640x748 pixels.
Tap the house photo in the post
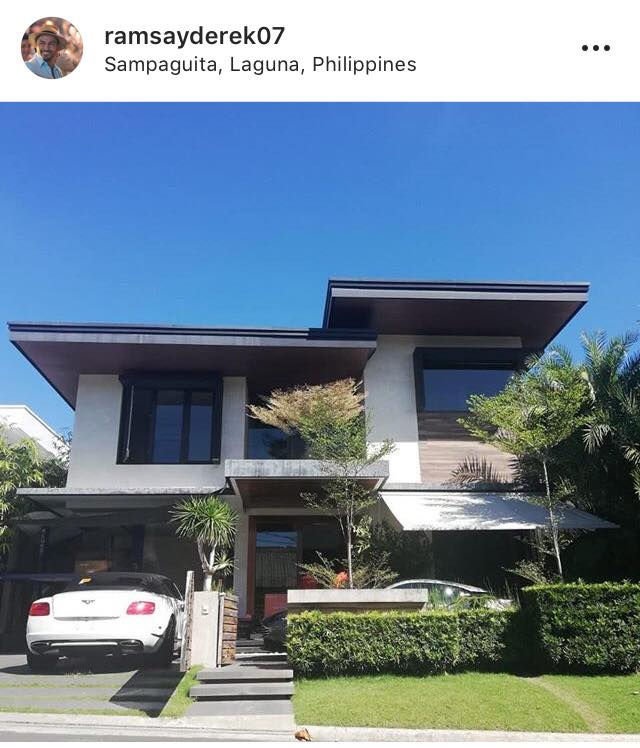click(x=320, y=420)
